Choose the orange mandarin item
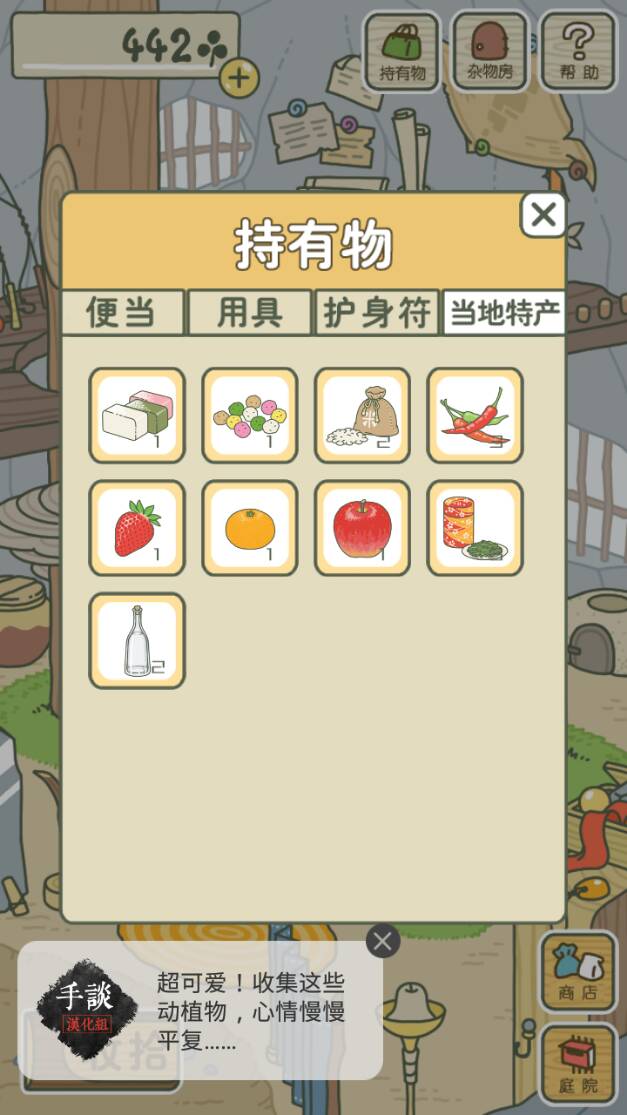 pos(250,528)
